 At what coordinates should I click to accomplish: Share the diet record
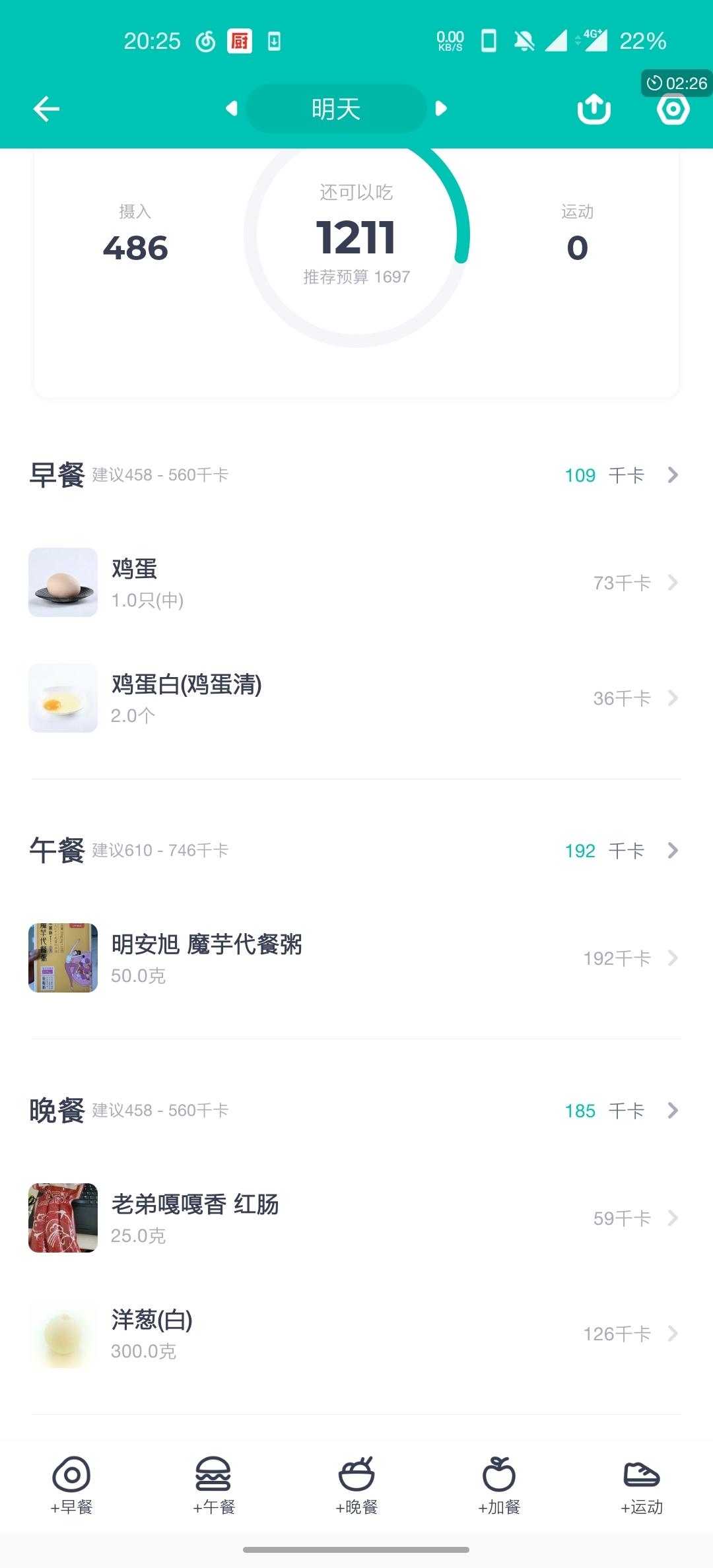[594, 109]
